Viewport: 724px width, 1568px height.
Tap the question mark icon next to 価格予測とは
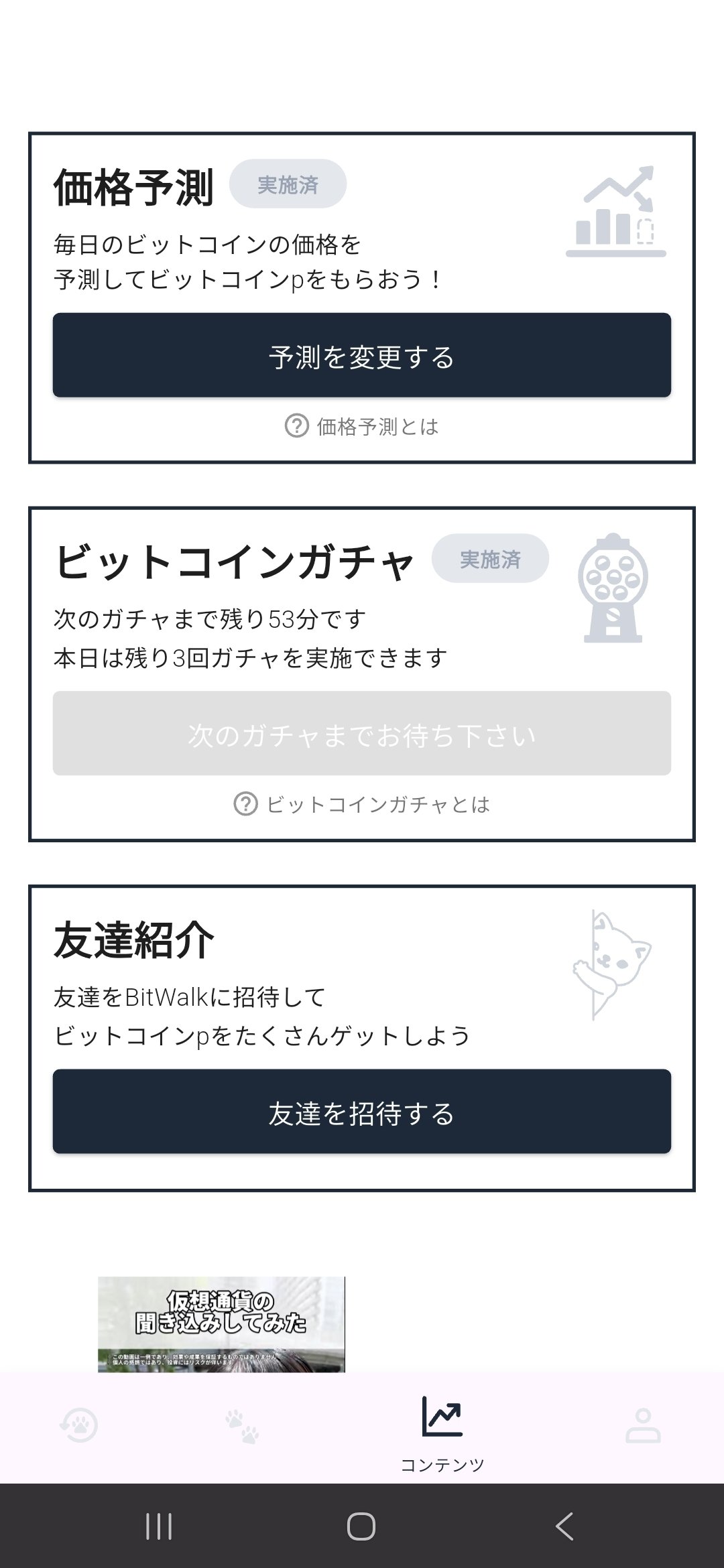(297, 426)
